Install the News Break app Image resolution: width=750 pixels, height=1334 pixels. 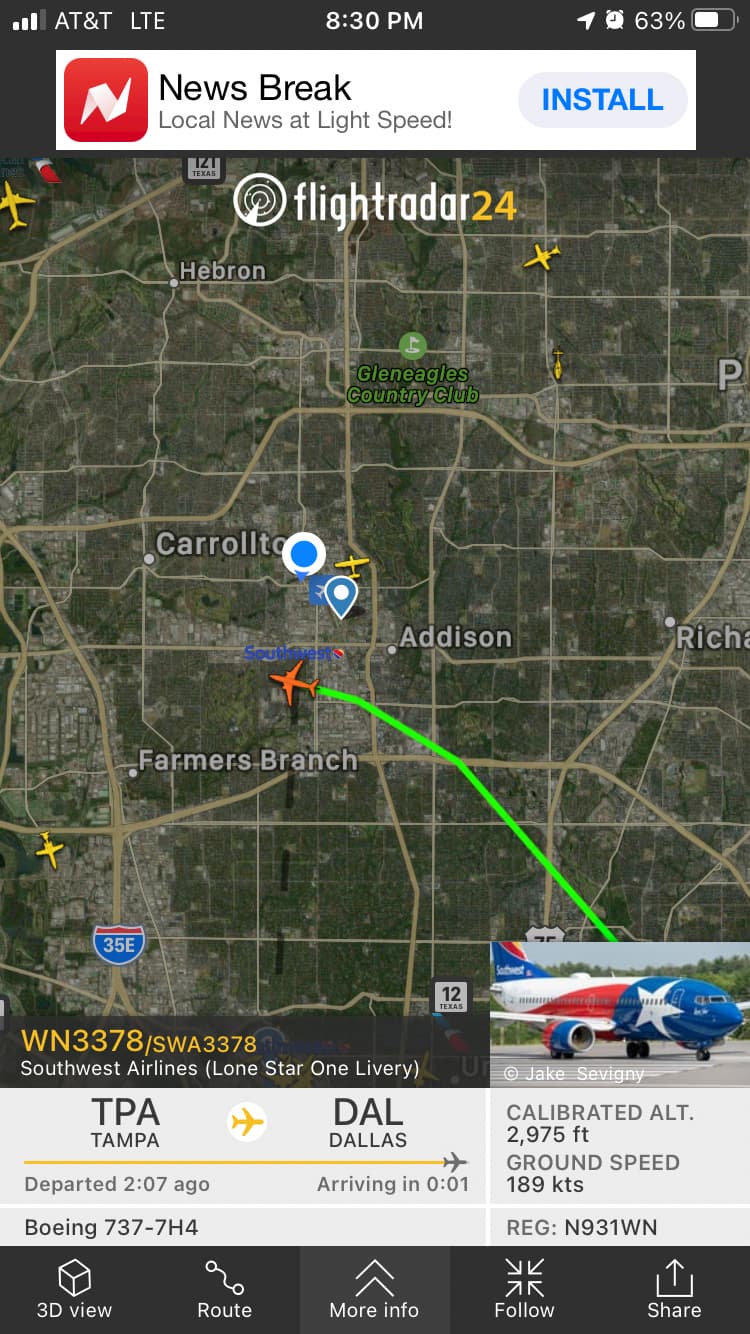pos(602,100)
